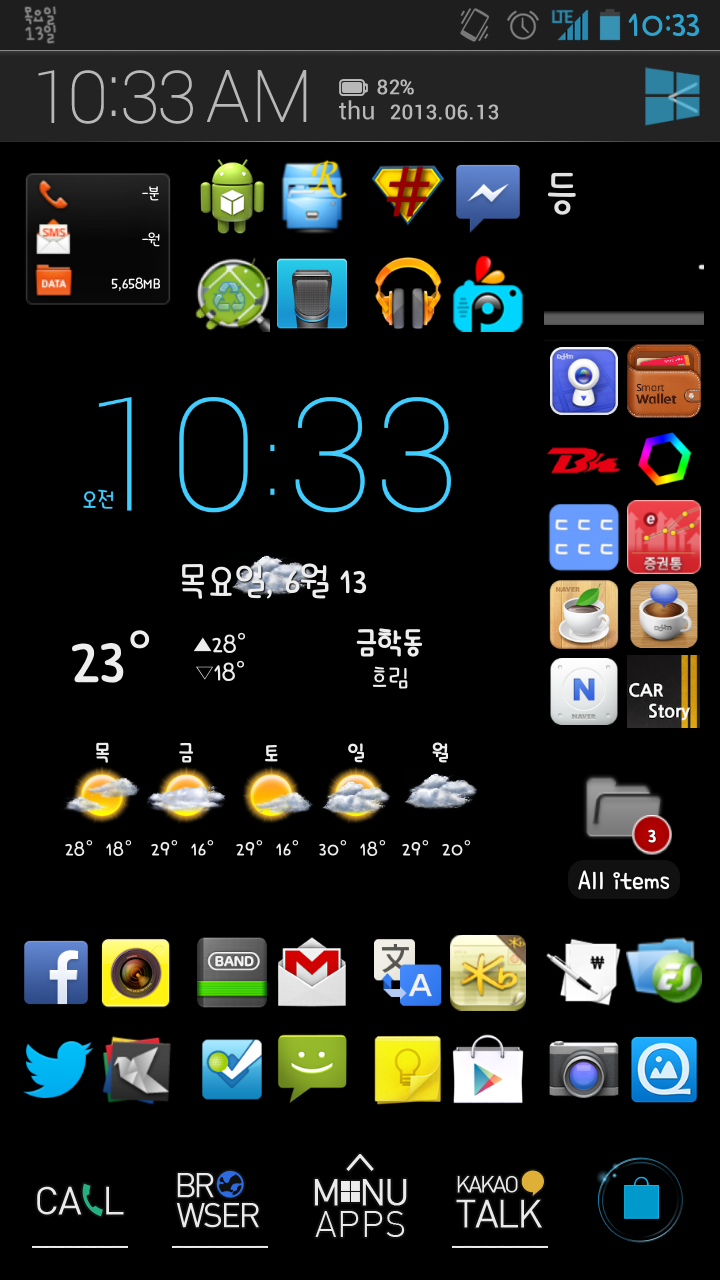Tap the CALL dock shortcut
The image size is (720, 1280).
(80, 1202)
